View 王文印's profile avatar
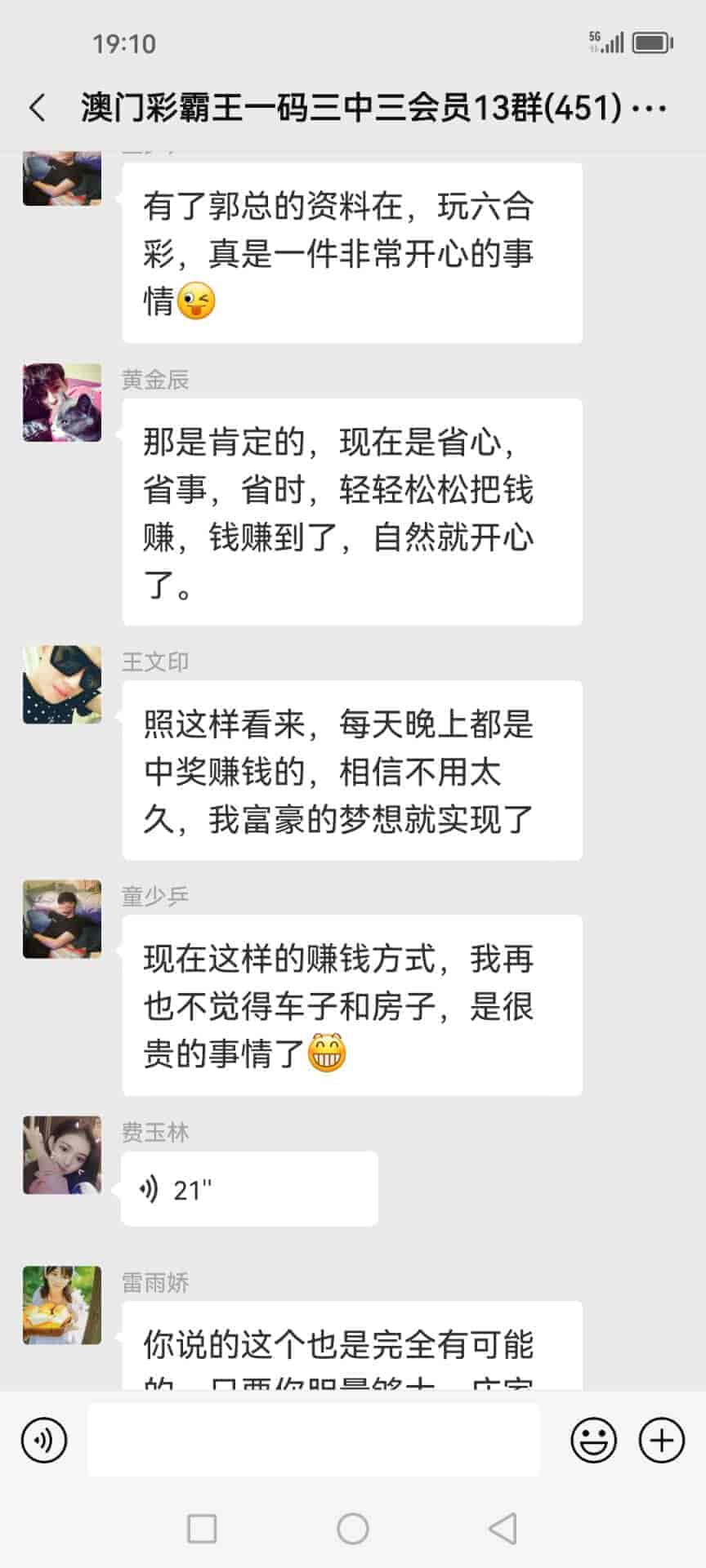The width and height of the screenshot is (706, 1568). tap(62, 684)
